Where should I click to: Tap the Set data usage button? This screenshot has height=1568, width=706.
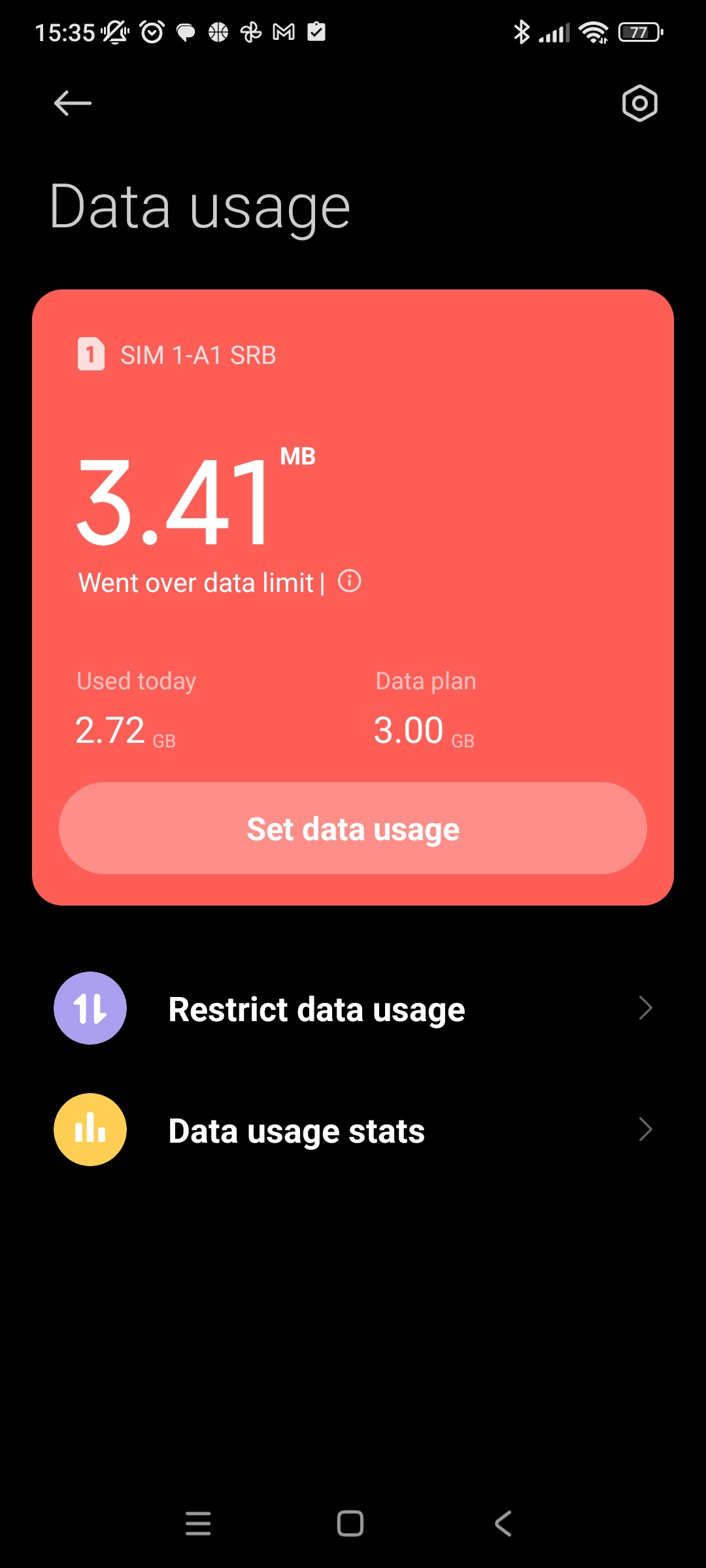click(353, 828)
